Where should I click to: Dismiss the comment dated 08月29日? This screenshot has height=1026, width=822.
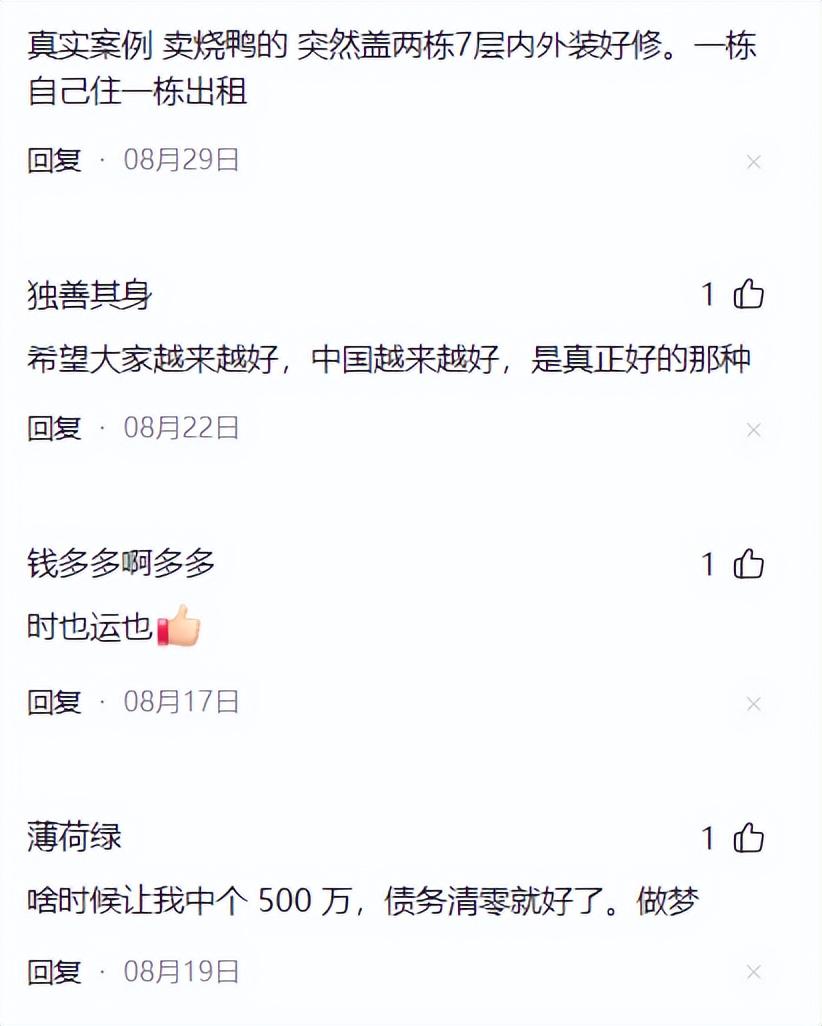753,162
